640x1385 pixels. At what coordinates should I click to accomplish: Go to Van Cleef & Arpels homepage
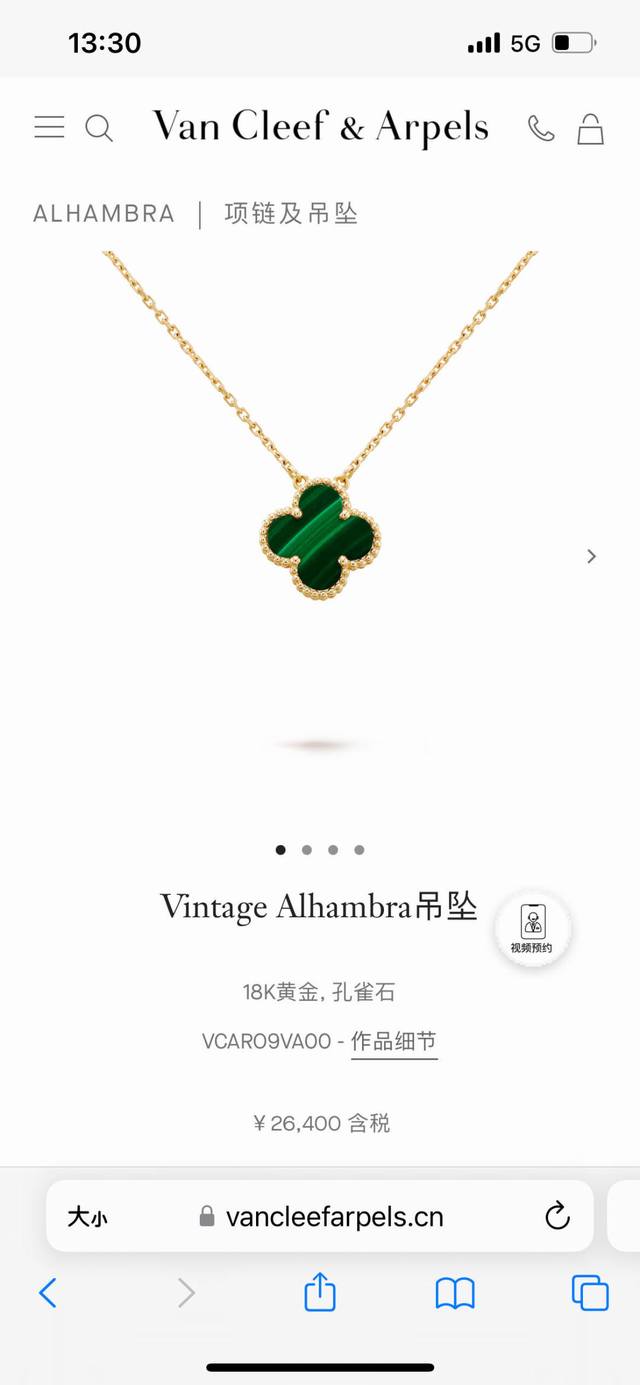coord(320,127)
